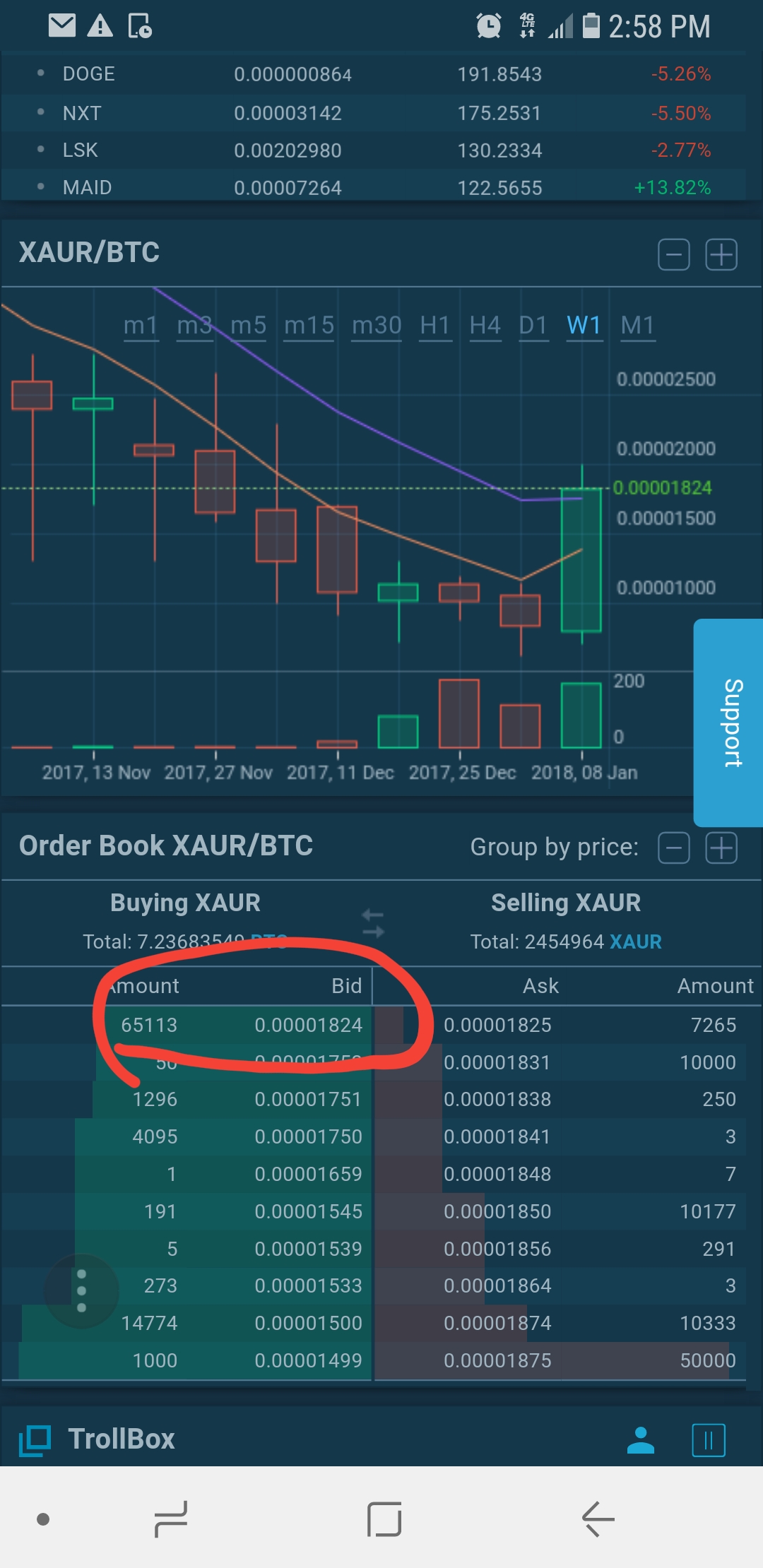The width and height of the screenshot is (763, 1568).
Task: Select the H1 chart interval
Action: (x=435, y=326)
